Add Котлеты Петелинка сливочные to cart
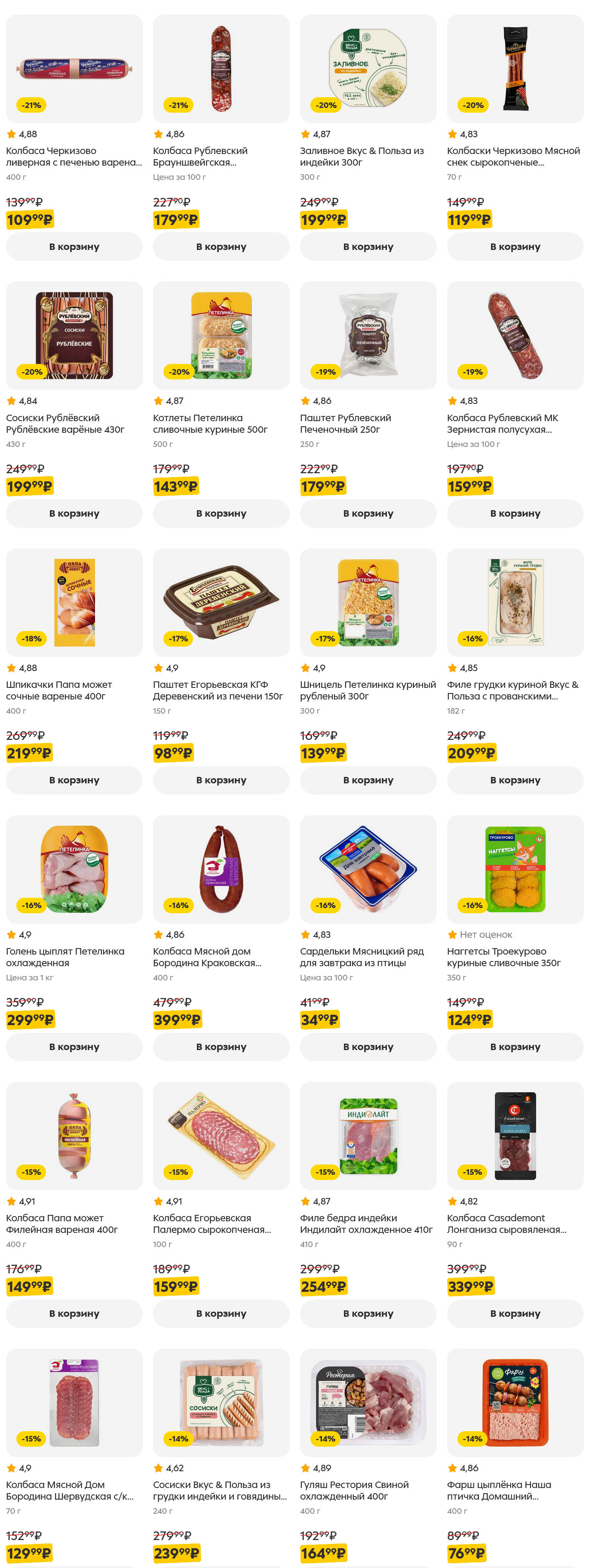Screen dimensions: 592x1568 click(x=221, y=513)
